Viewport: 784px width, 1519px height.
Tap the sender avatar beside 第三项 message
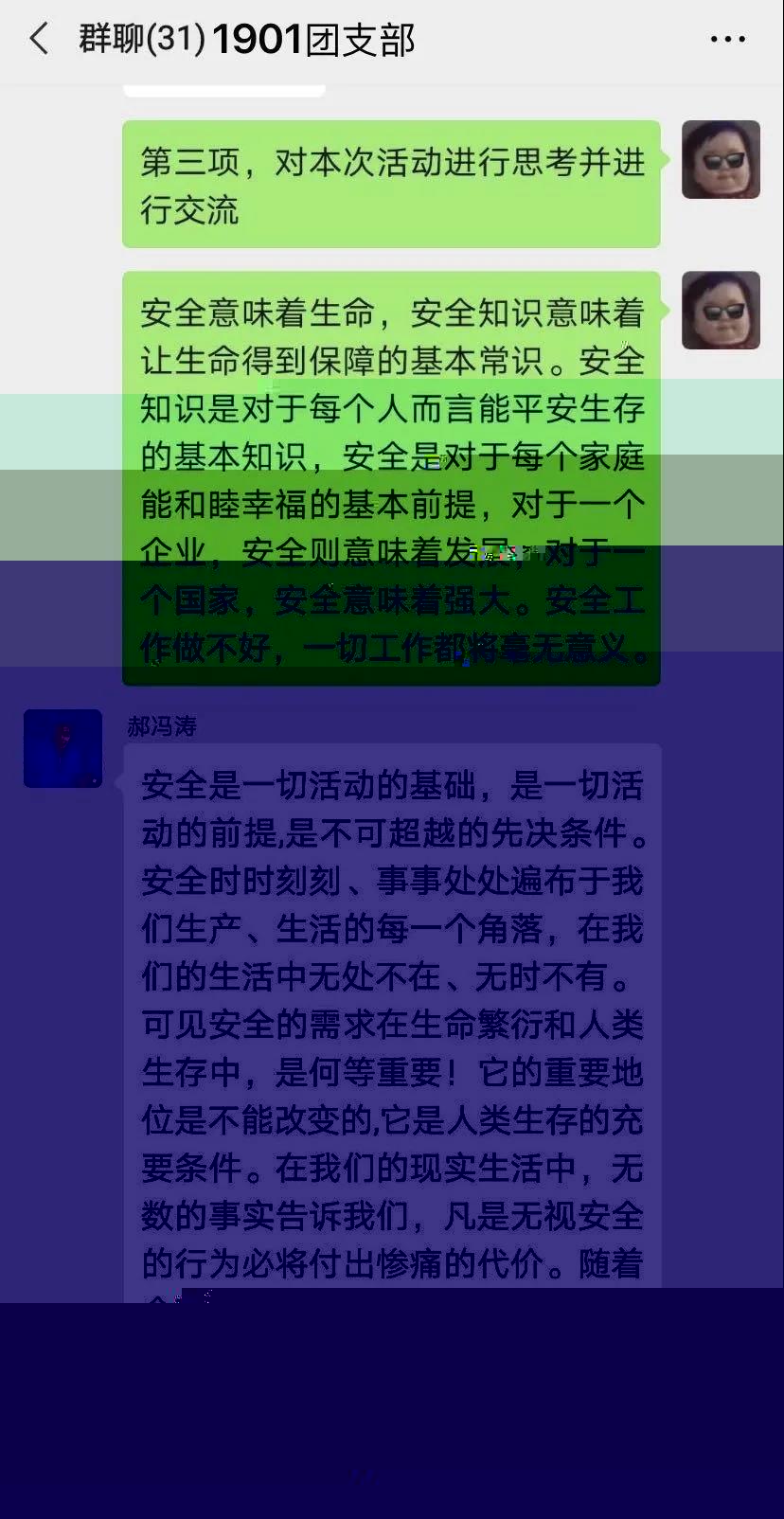click(721, 159)
